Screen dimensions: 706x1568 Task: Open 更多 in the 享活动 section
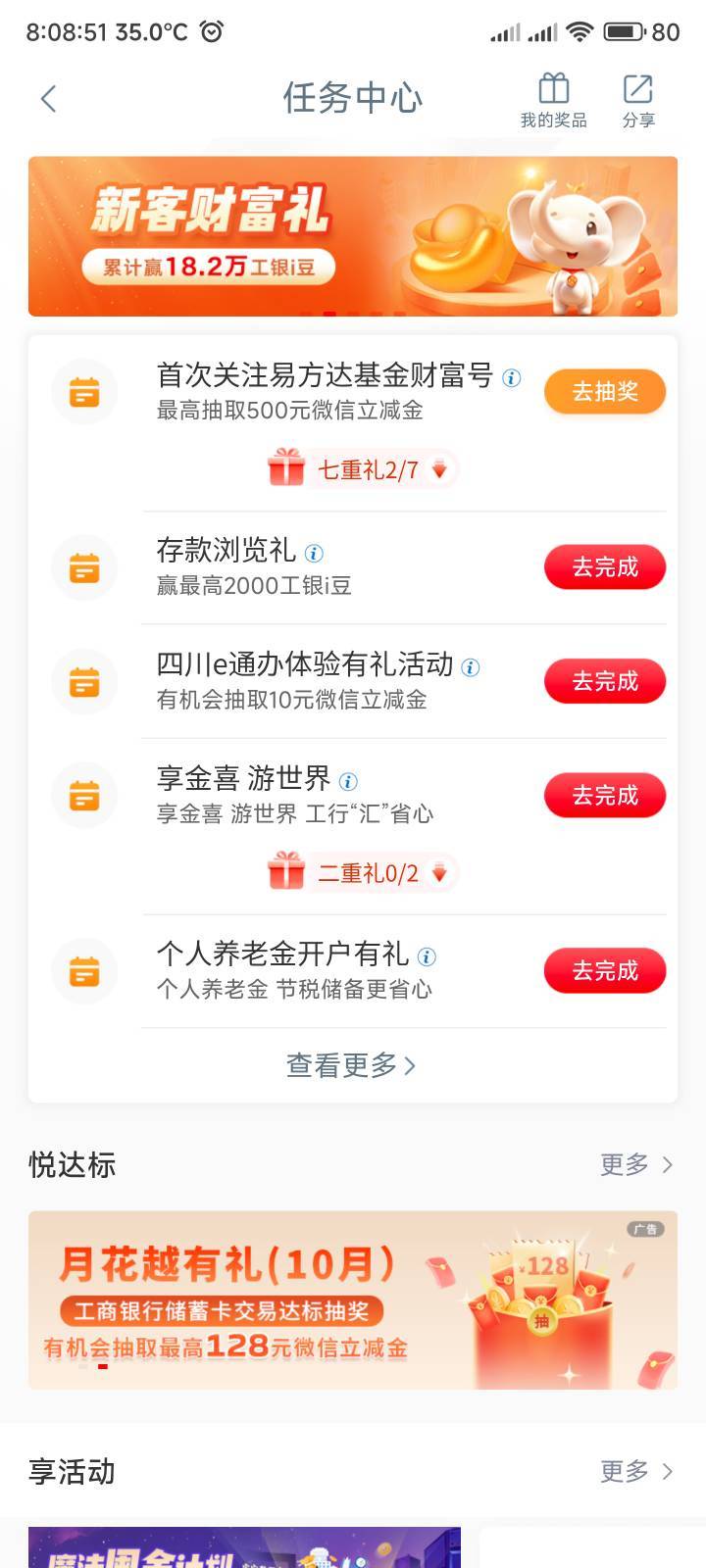click(636, 1471)
